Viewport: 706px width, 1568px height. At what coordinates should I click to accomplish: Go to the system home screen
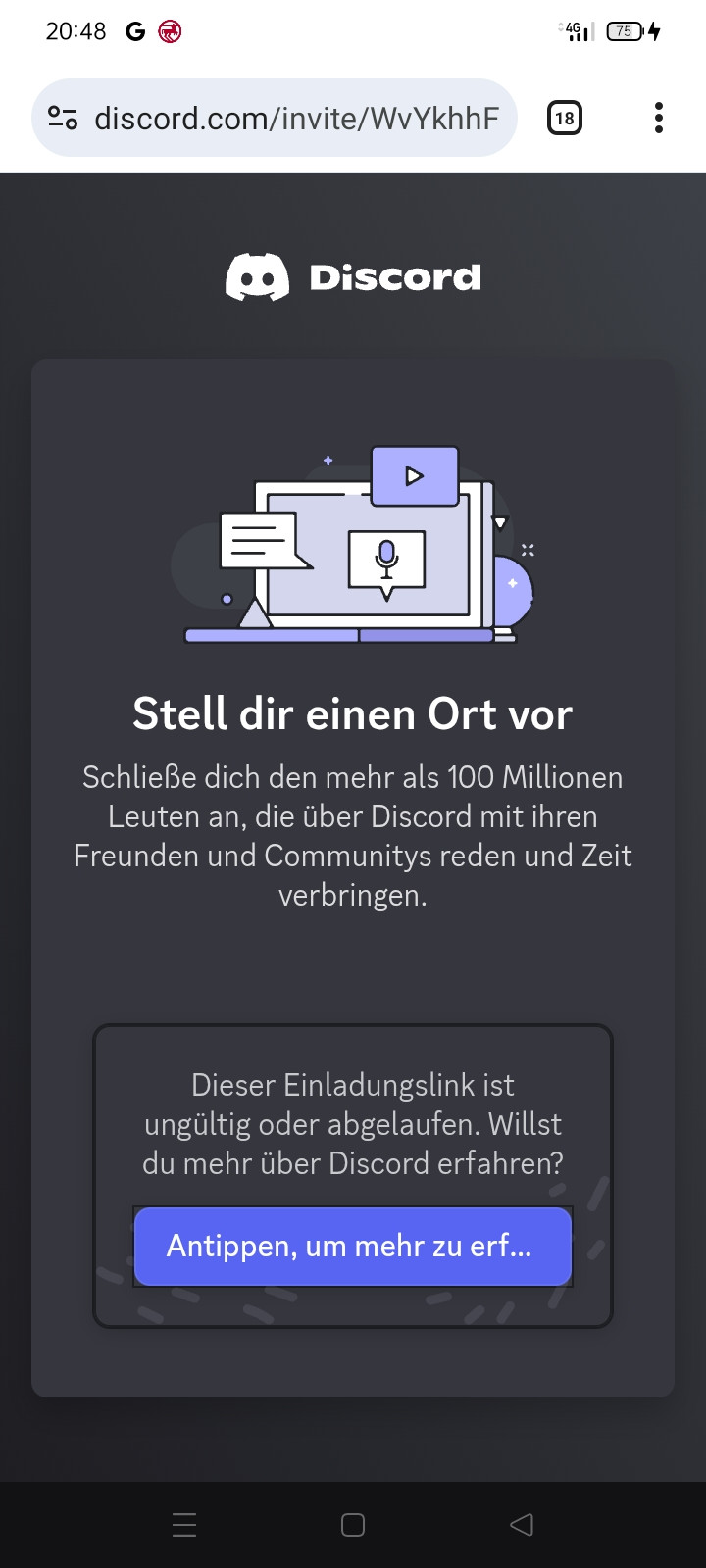[353, 1524]
